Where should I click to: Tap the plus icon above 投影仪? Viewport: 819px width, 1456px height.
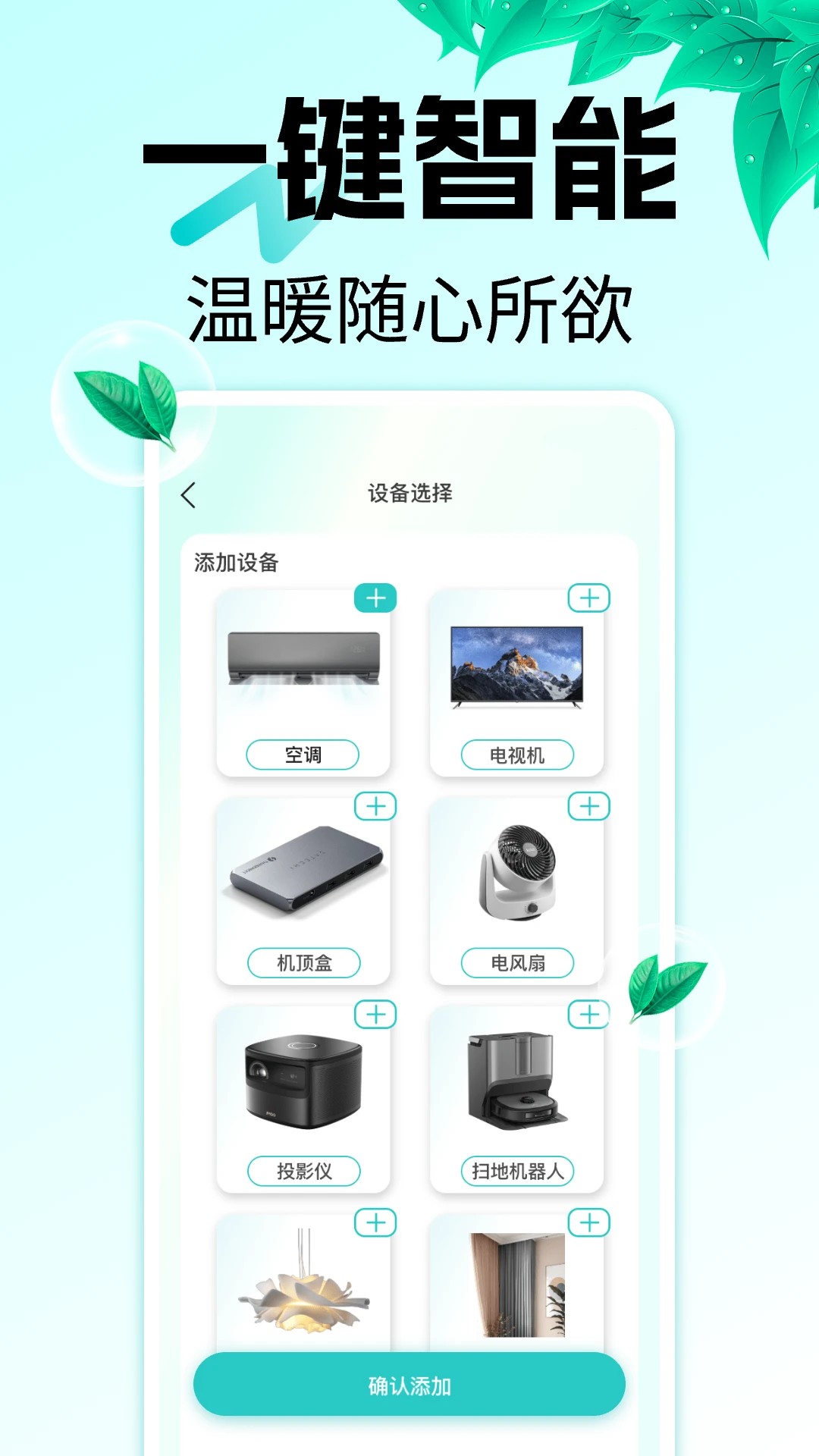374,1014
